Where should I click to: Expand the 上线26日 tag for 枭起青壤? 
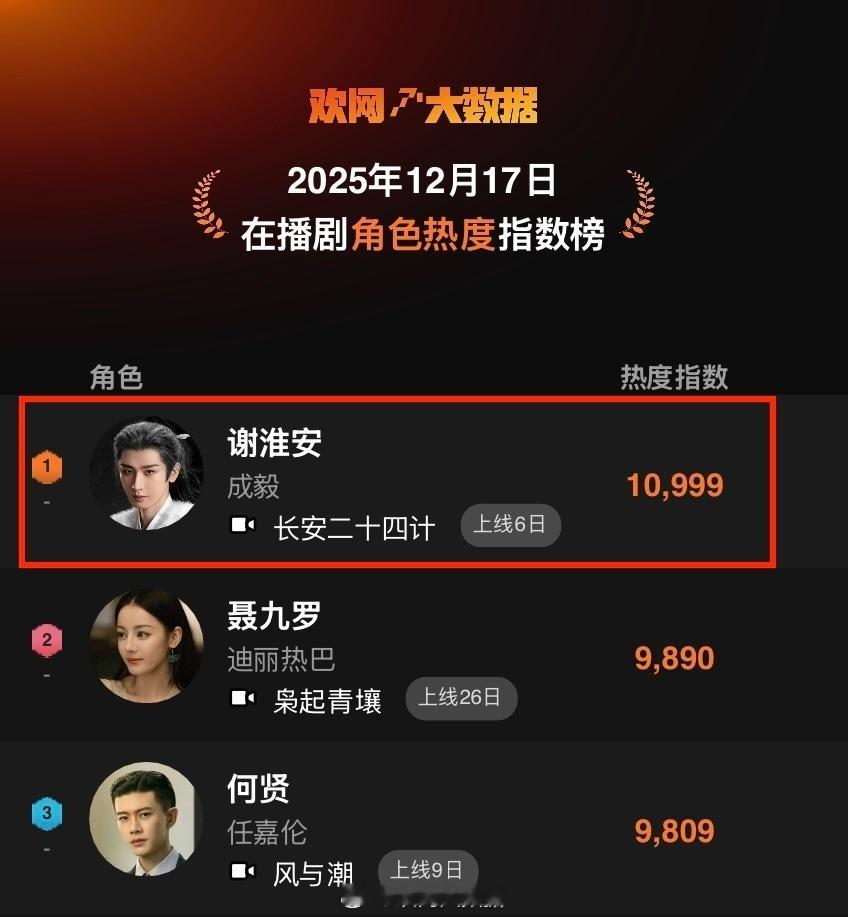460,698
